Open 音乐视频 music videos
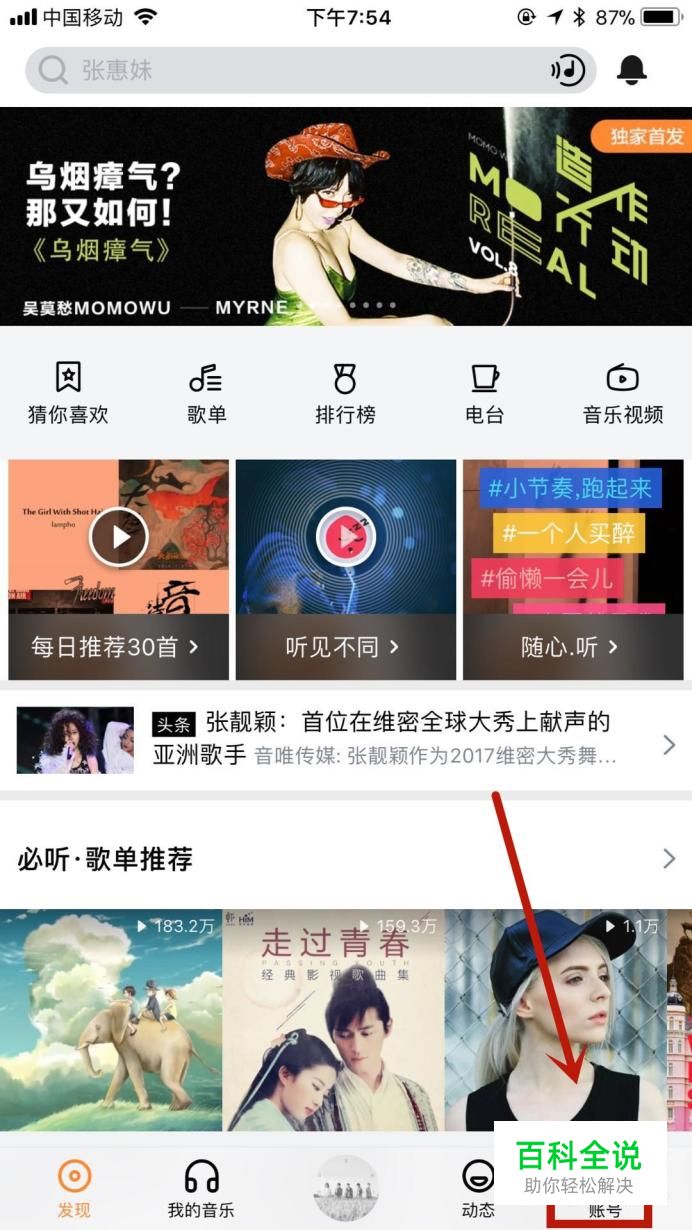This screenshot has width=692, height=1230. point(623,393)
